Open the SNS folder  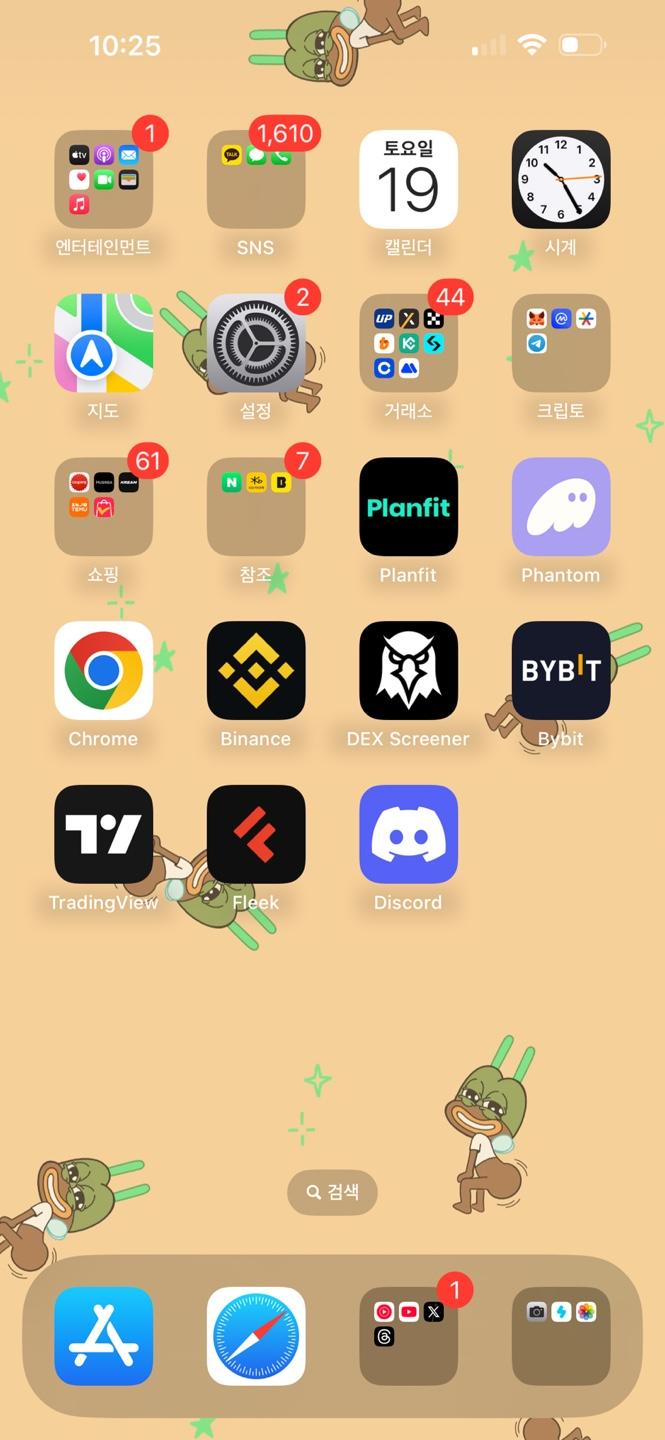pos(256,180)
